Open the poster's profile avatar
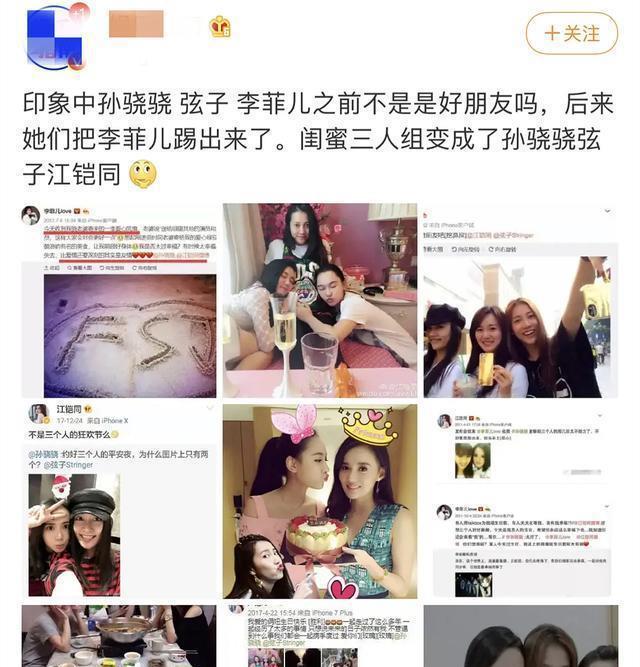Image resolution: width=640 pixels, height=667 pixels. click(54, 36)
